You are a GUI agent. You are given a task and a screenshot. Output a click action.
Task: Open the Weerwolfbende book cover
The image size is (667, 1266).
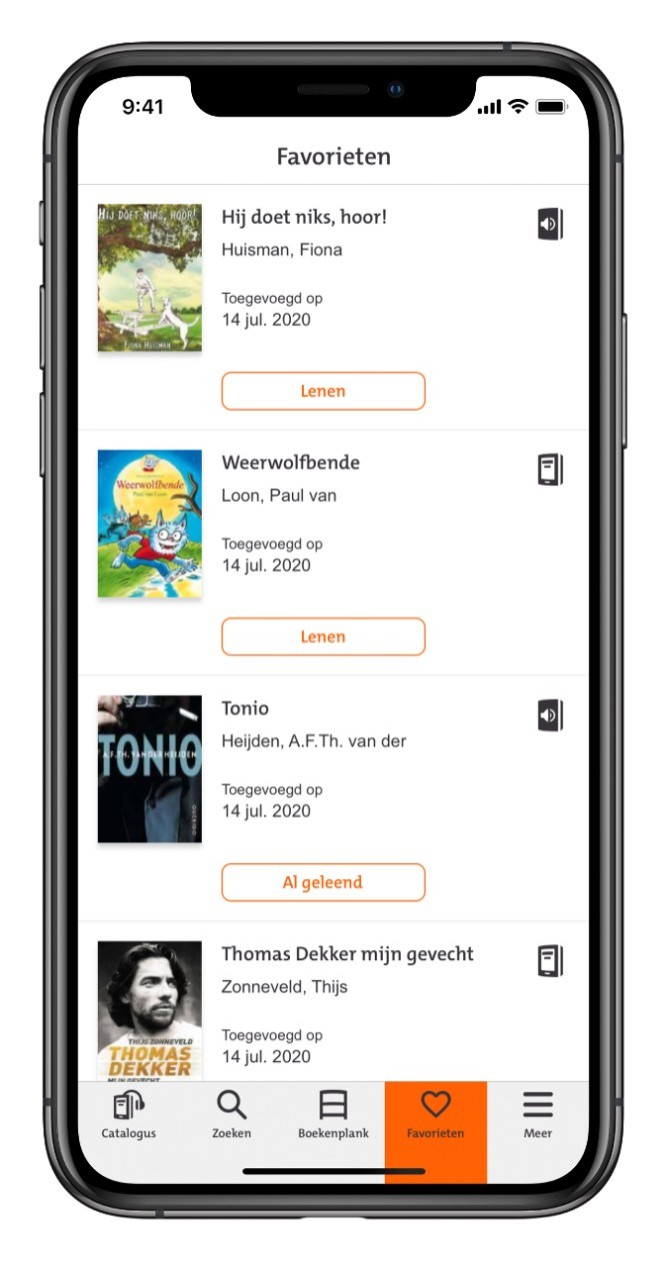coord(149,523)
